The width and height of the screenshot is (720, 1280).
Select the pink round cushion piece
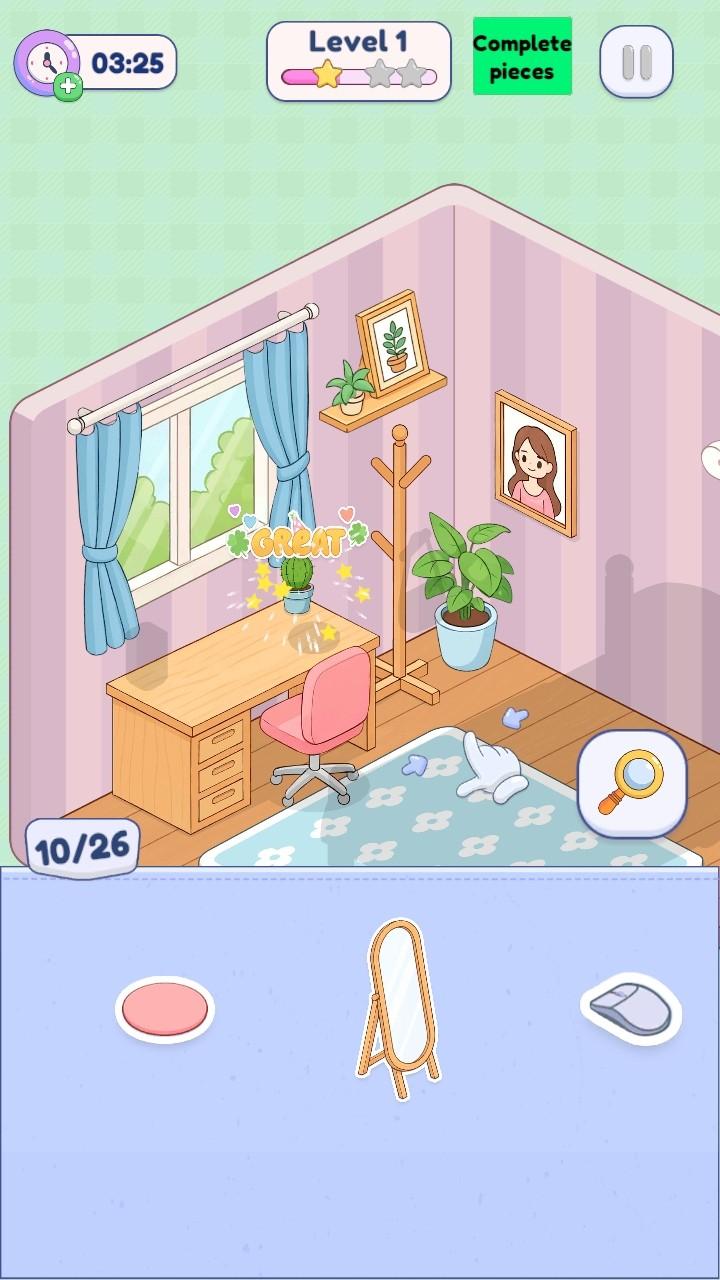pyautogui.click(x=165, y=1009)
